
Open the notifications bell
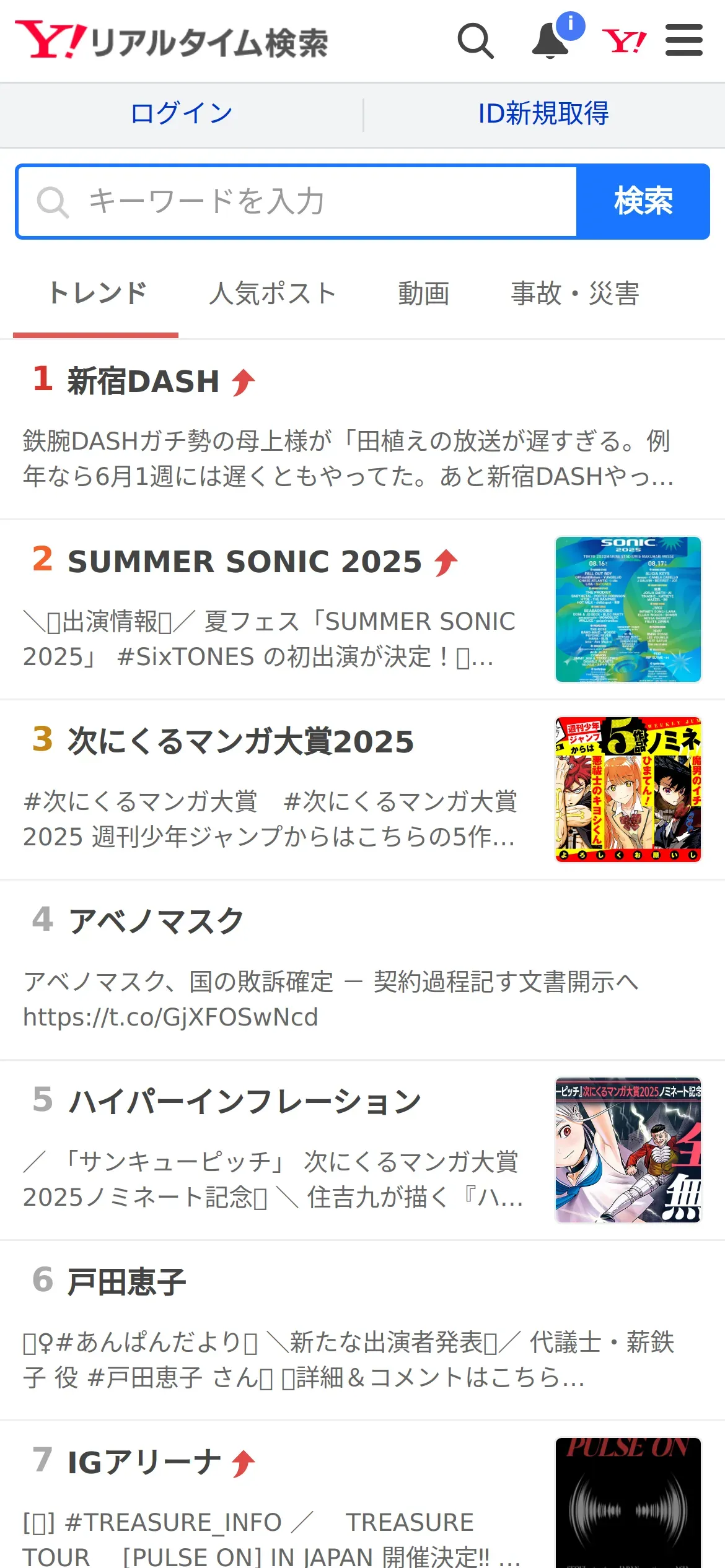550,41
